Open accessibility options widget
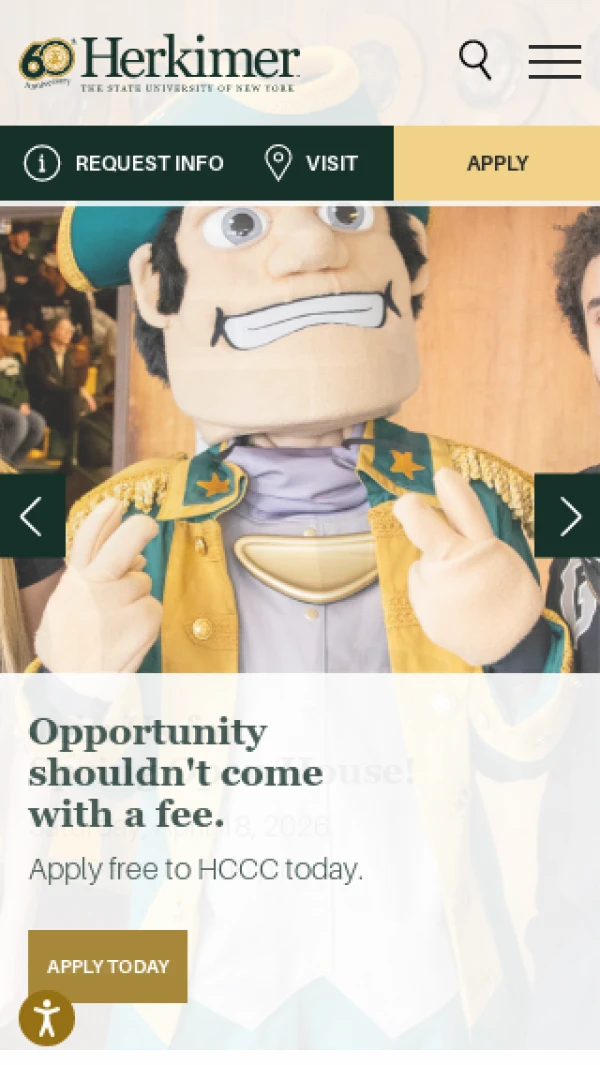The image size is (600, 1065). 47,1018
